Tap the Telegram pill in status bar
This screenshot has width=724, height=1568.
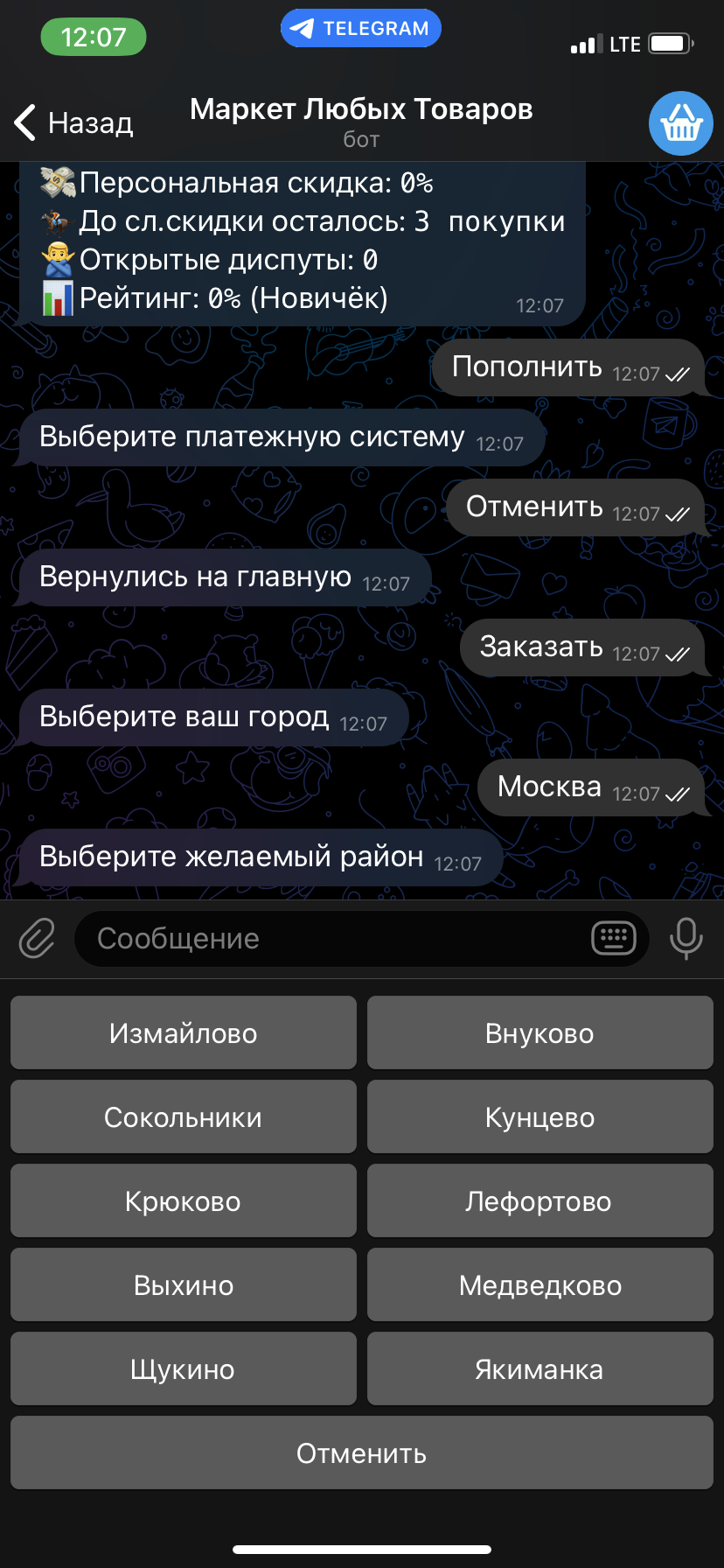tap(361, 28)
